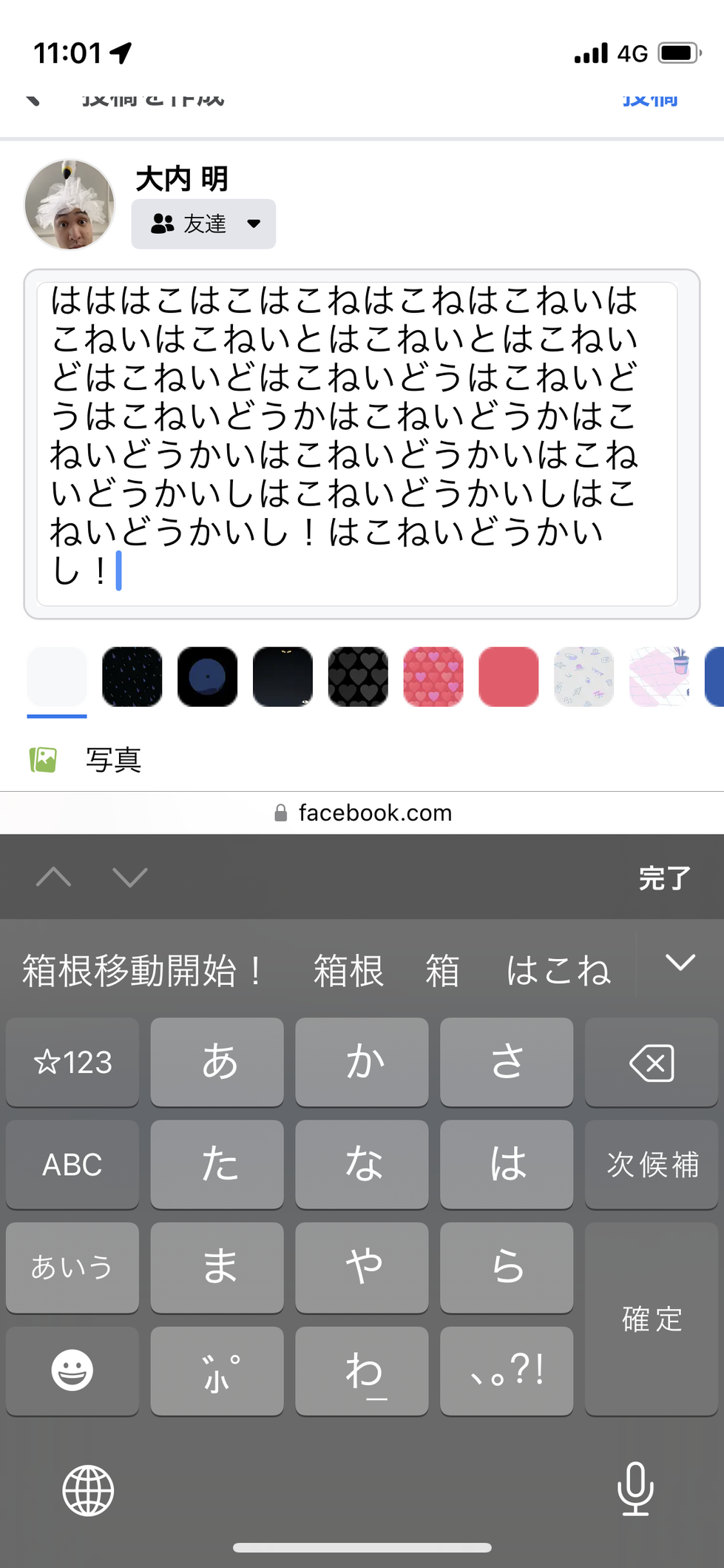Expand the candidate list chevron
Screen dimensions: 724x1568
point(680,962)
